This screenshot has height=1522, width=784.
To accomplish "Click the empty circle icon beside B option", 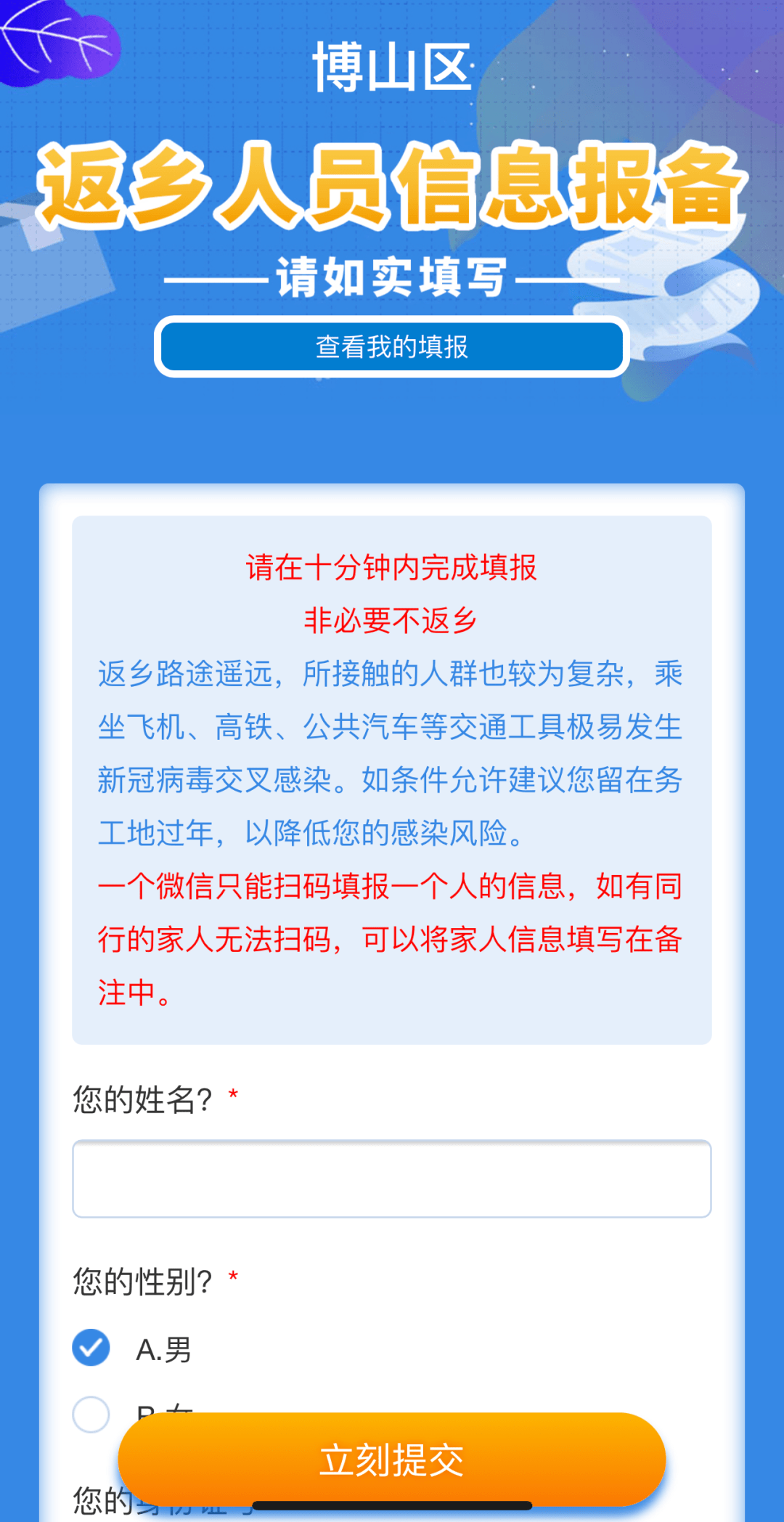I will tap(91, 1415).
